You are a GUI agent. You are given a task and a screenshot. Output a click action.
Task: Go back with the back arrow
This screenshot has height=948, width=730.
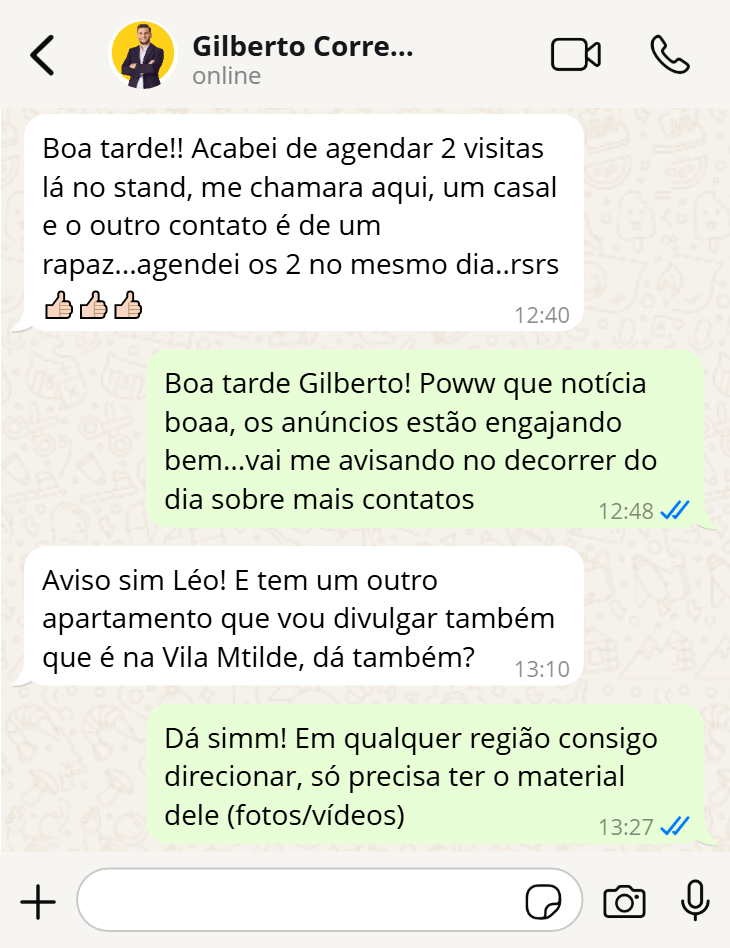[42, 55]
